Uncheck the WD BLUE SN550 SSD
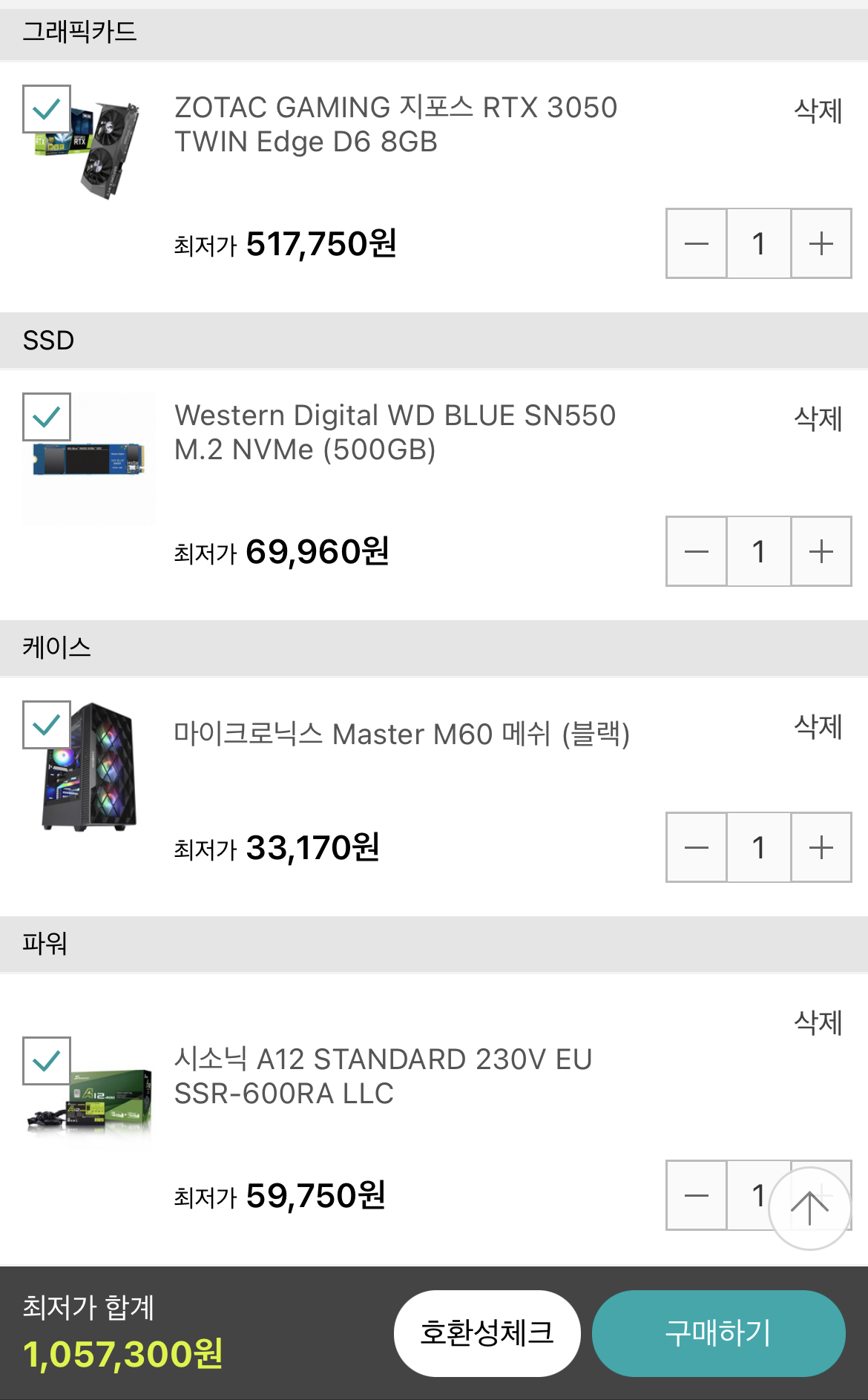This screenshot has width=868, height=1400. 47,417
